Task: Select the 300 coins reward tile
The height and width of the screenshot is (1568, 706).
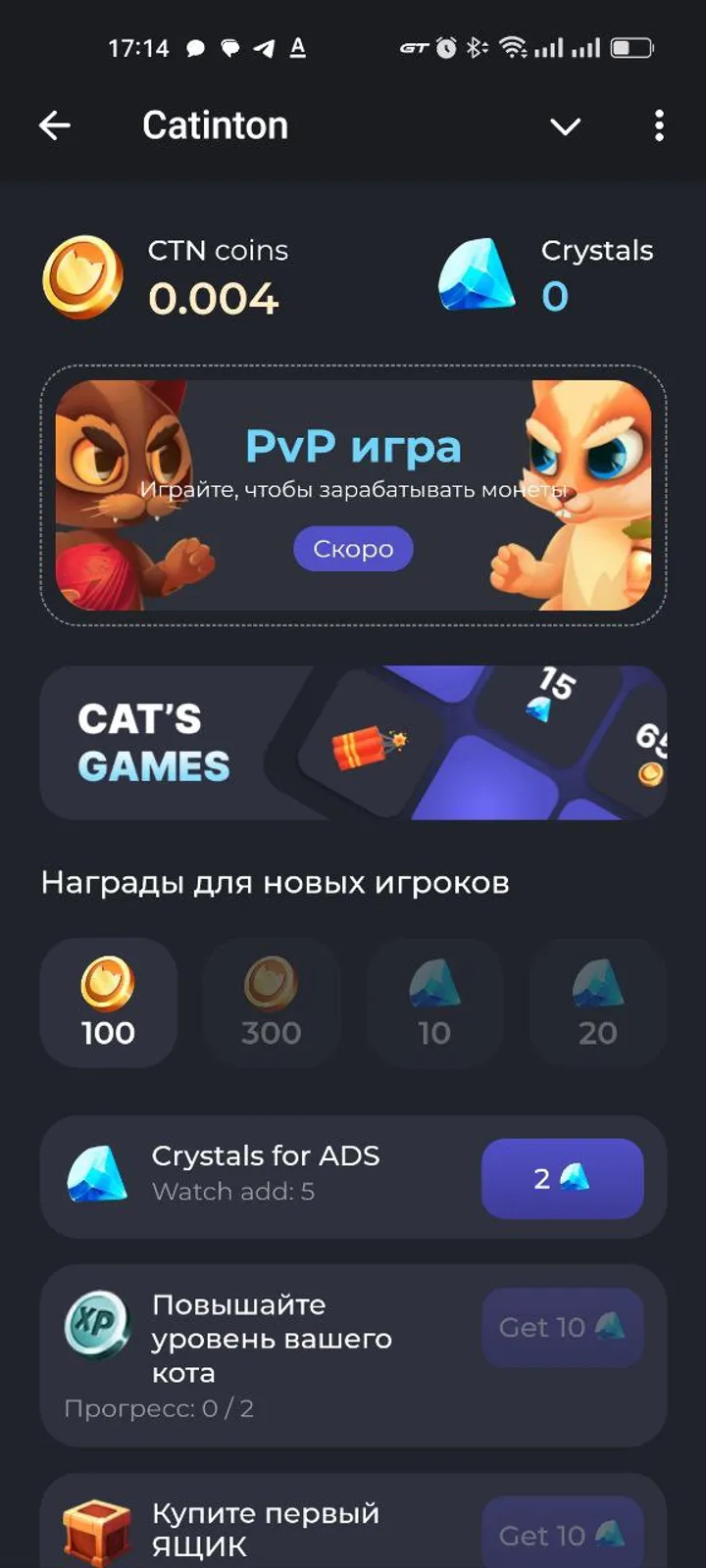Action: (272, 1002)
